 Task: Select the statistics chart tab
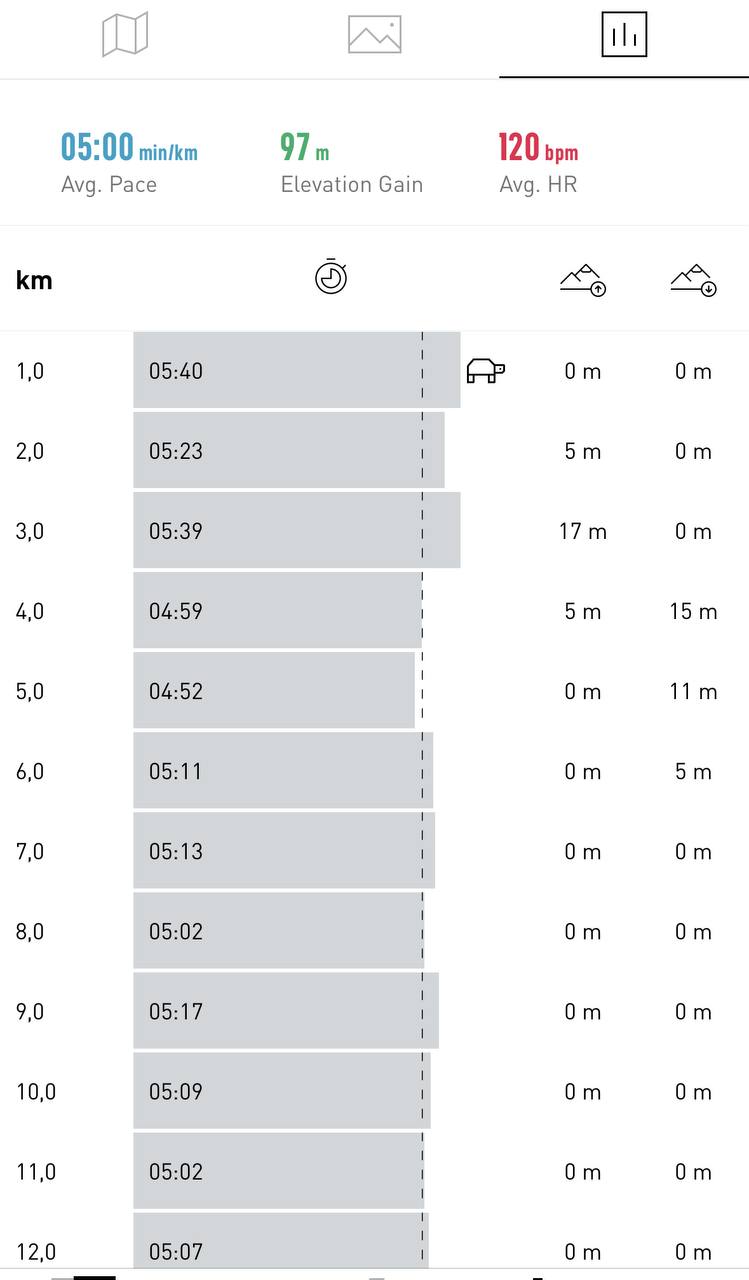pos(624,35)
